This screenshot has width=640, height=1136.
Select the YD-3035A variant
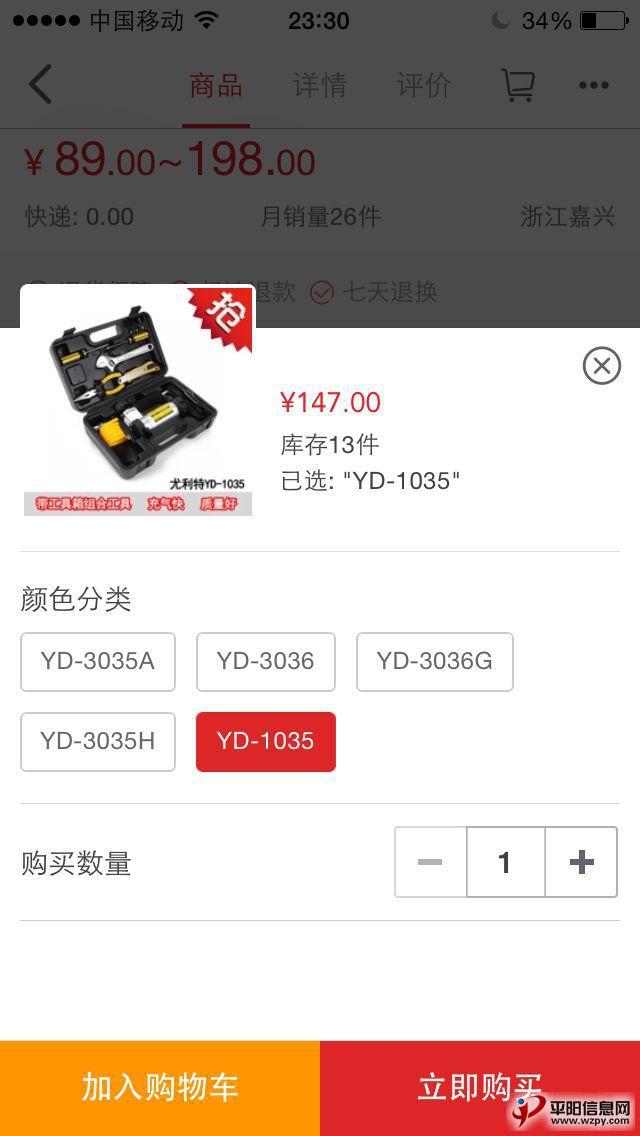coord(98,661)
